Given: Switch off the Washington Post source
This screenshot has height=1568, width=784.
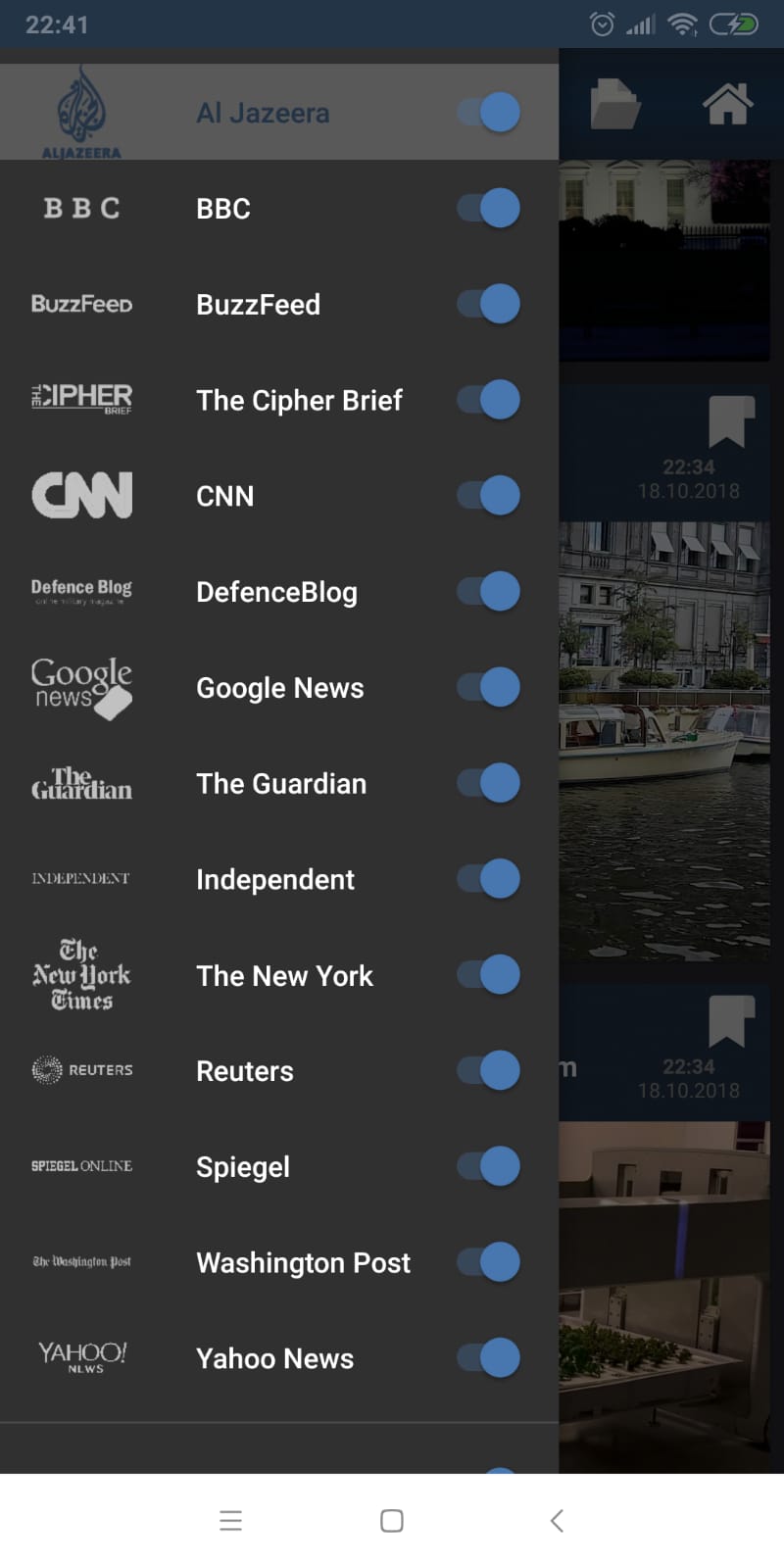Looking at the screenshot, I should [489, 1262].
